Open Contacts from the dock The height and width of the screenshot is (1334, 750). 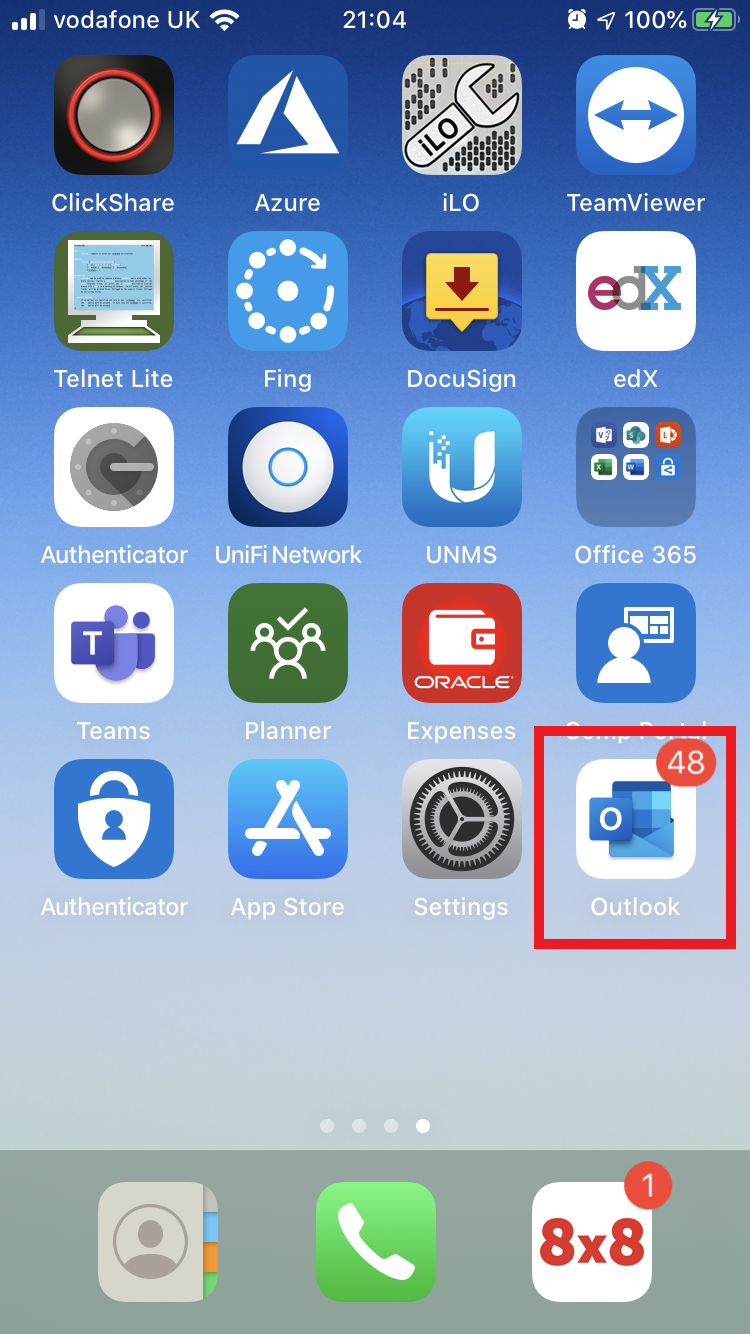158,1242
